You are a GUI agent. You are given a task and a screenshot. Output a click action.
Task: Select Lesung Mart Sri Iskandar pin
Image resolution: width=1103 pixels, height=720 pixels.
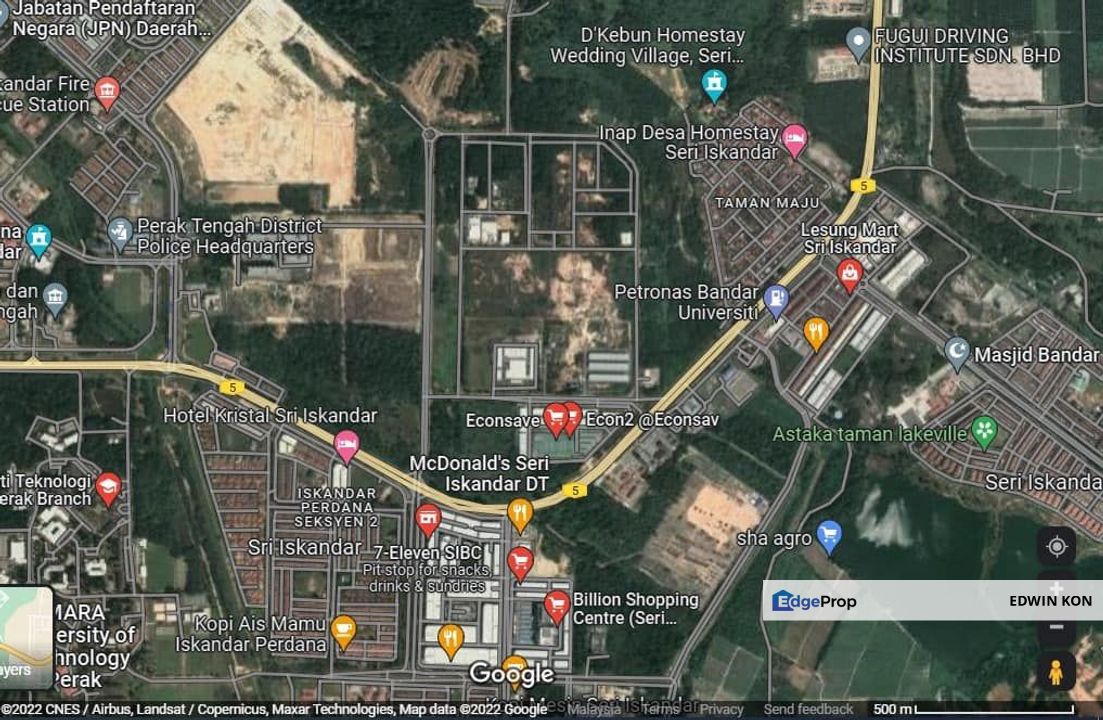[850, 273]
